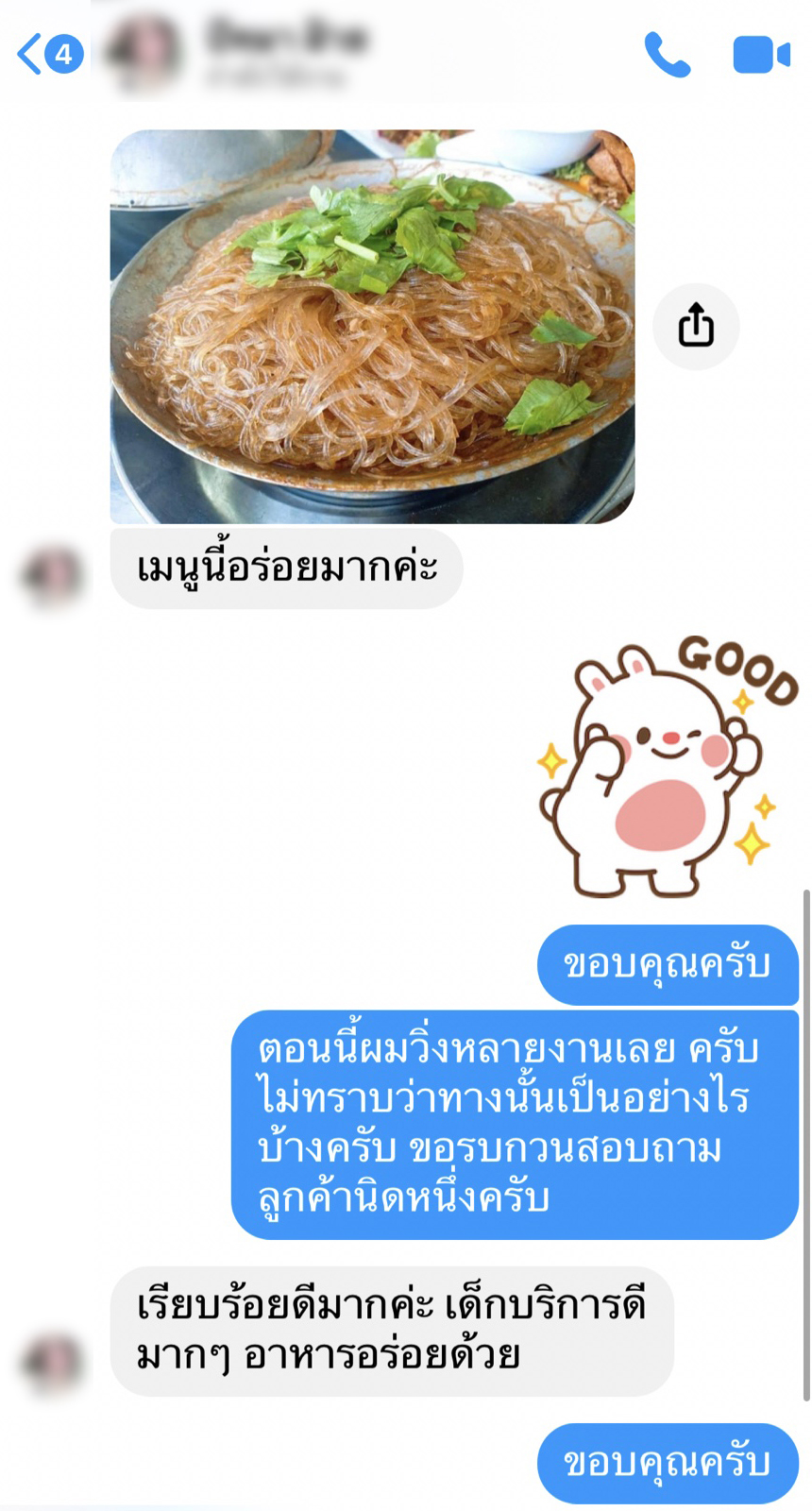Start a video call

[x=761, y=55]
